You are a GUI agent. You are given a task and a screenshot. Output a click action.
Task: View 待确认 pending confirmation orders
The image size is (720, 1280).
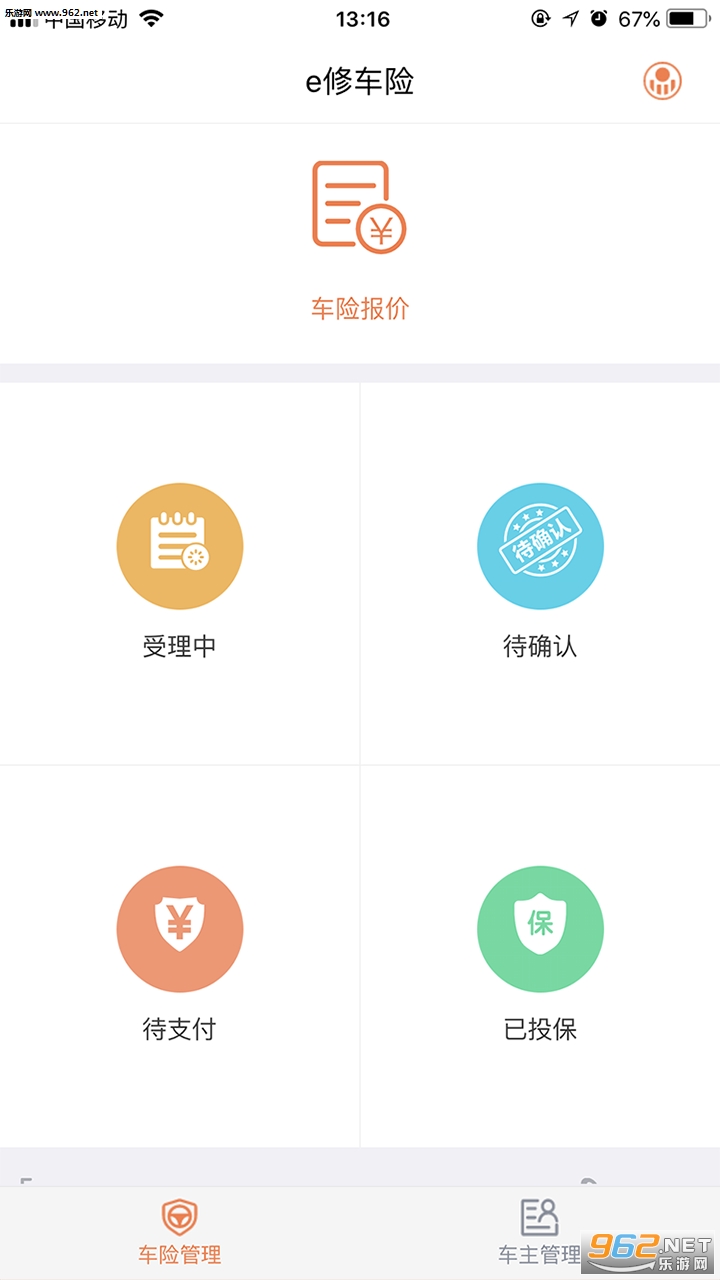pyautogui.click(x=540, y=570)
